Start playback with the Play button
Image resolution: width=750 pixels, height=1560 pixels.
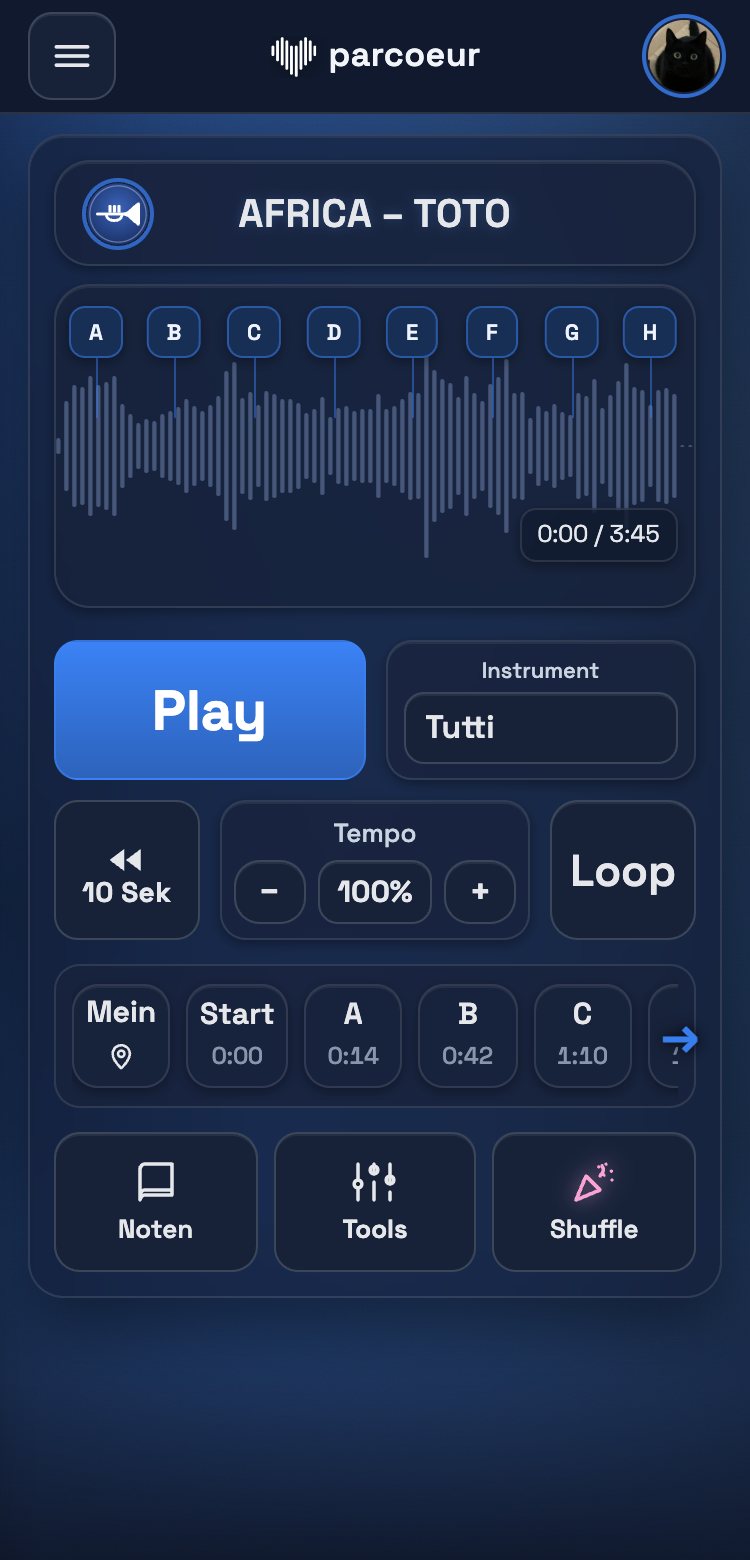pos(210,710)
